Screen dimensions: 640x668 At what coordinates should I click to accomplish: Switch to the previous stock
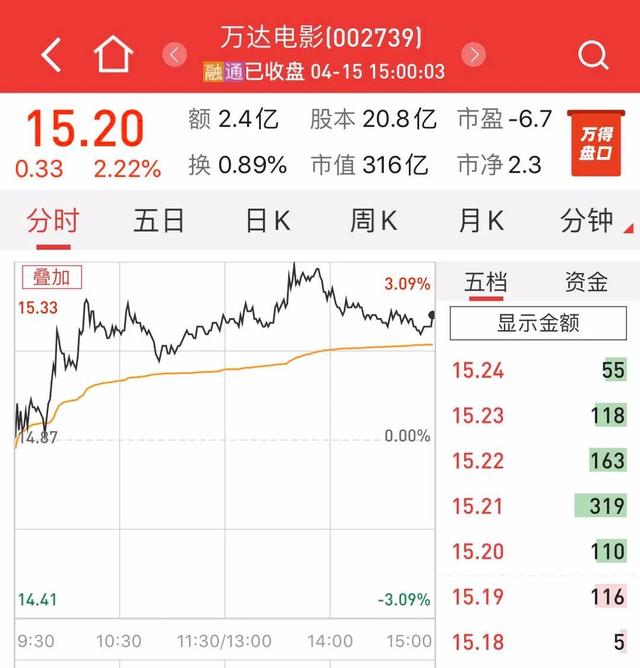(175, 54)
